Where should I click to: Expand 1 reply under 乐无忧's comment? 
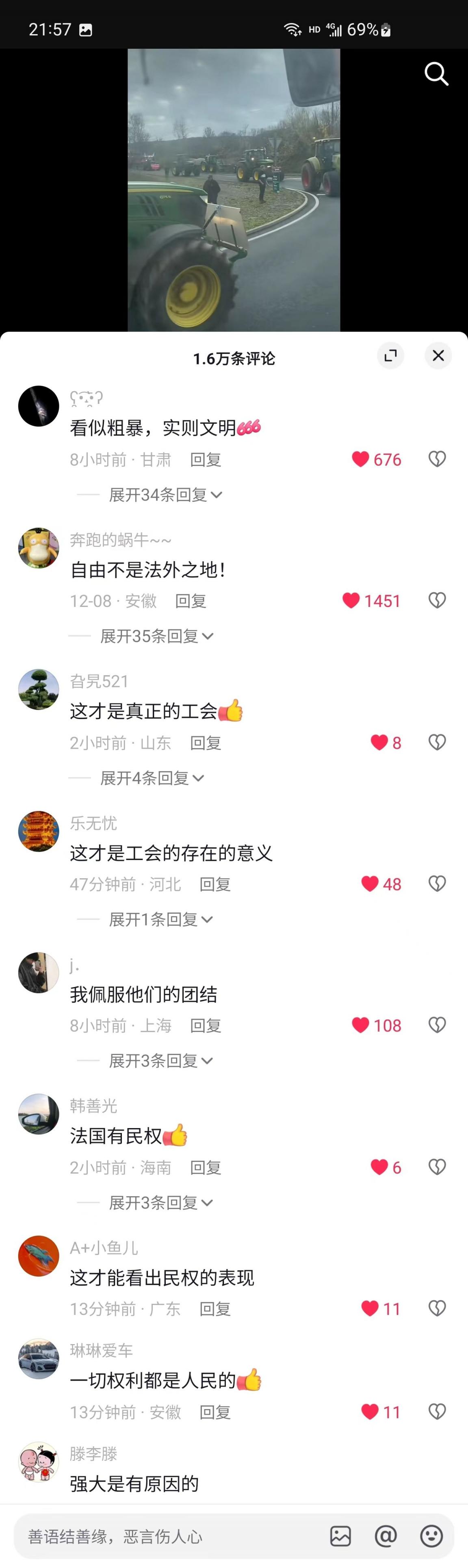coord(160,920)
